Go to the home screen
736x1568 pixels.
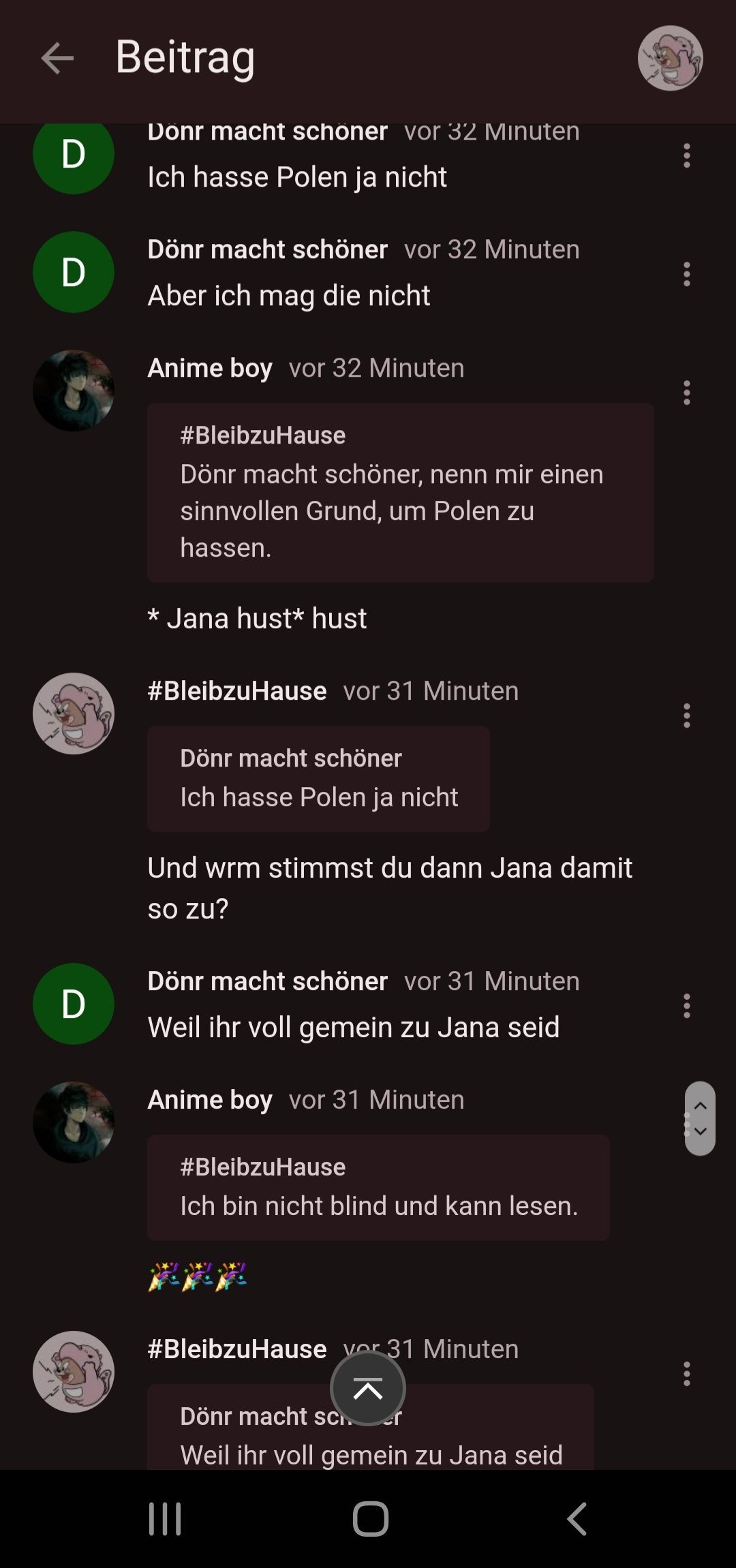click(x=370, y=1519)
